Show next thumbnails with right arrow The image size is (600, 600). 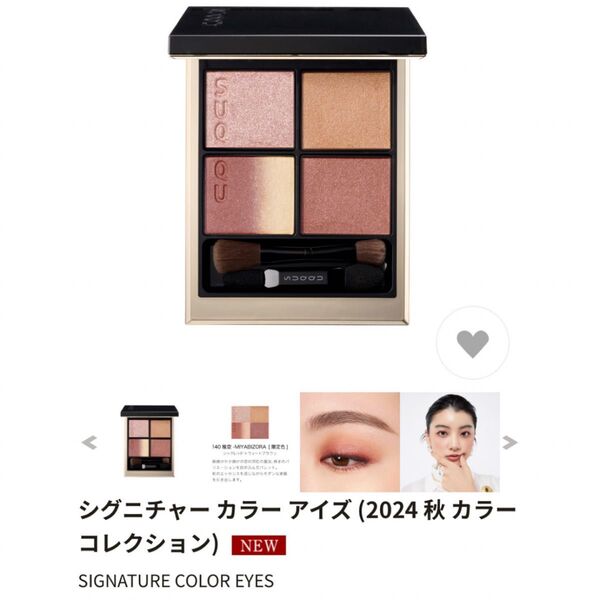[510, 442]
